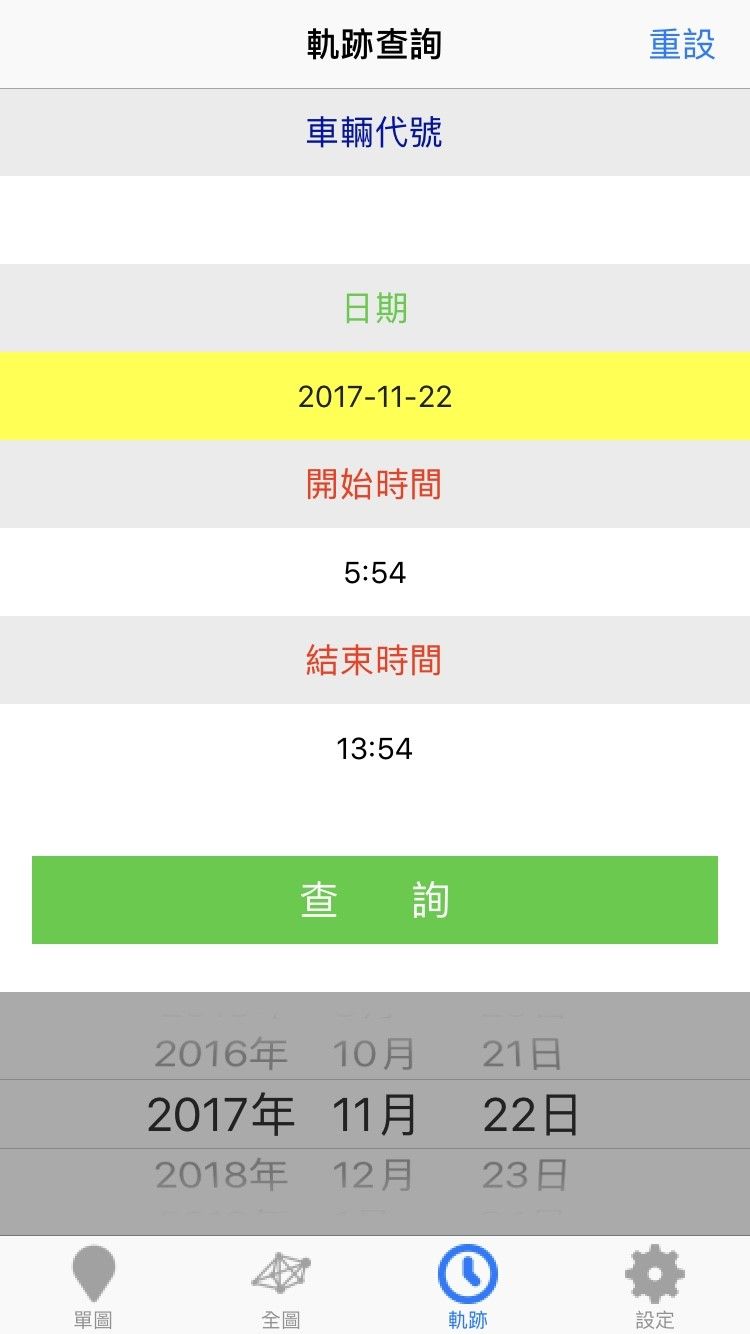Select 12月 in the month picker
The image size is (750, 1334).
pos(374,1175)
